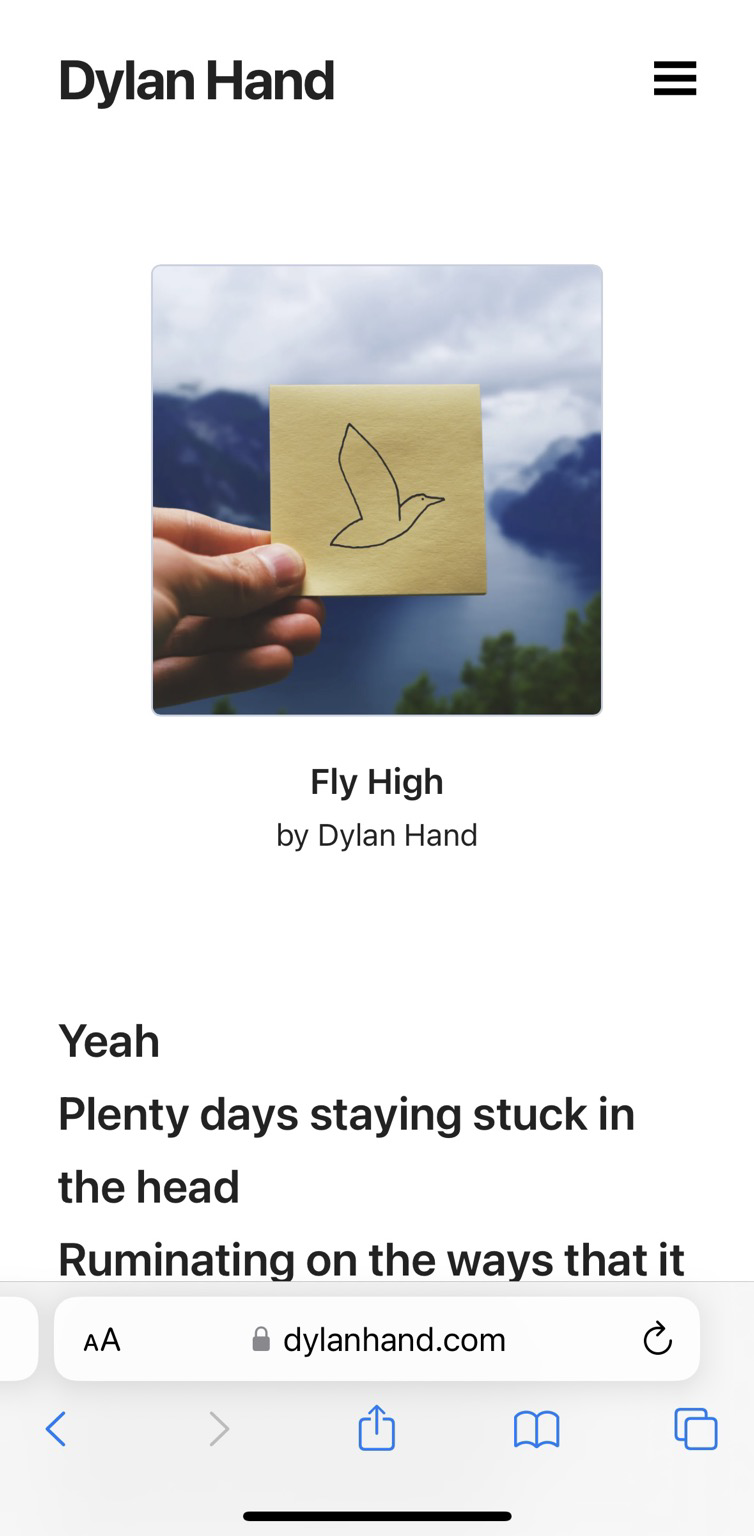Tap the 'by Dylan Hand' artist credit
Screen dimensions: 754x1536
pyautogui.click(x=377, y=835)
